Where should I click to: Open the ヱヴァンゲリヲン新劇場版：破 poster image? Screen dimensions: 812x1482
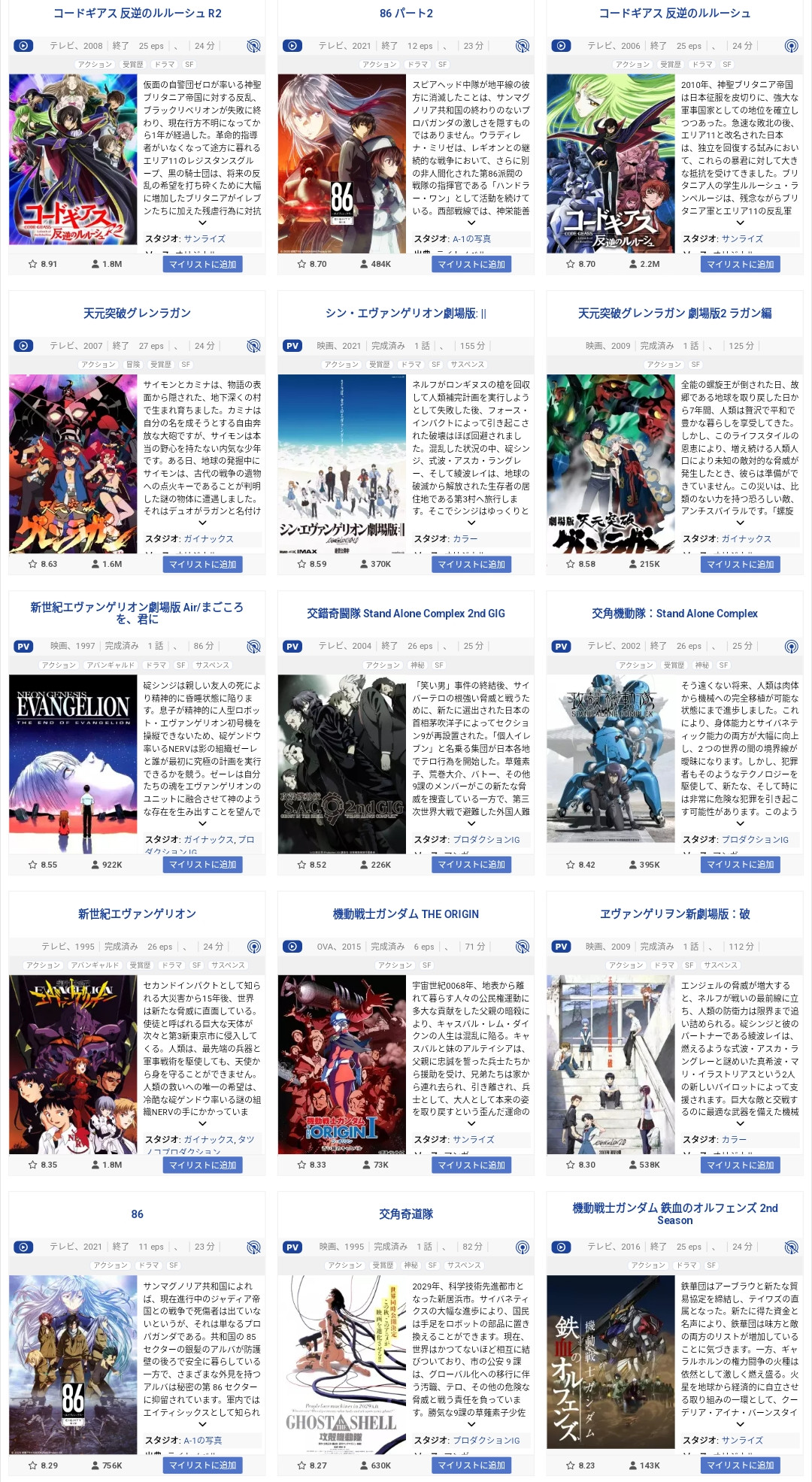click(611, 1065)
